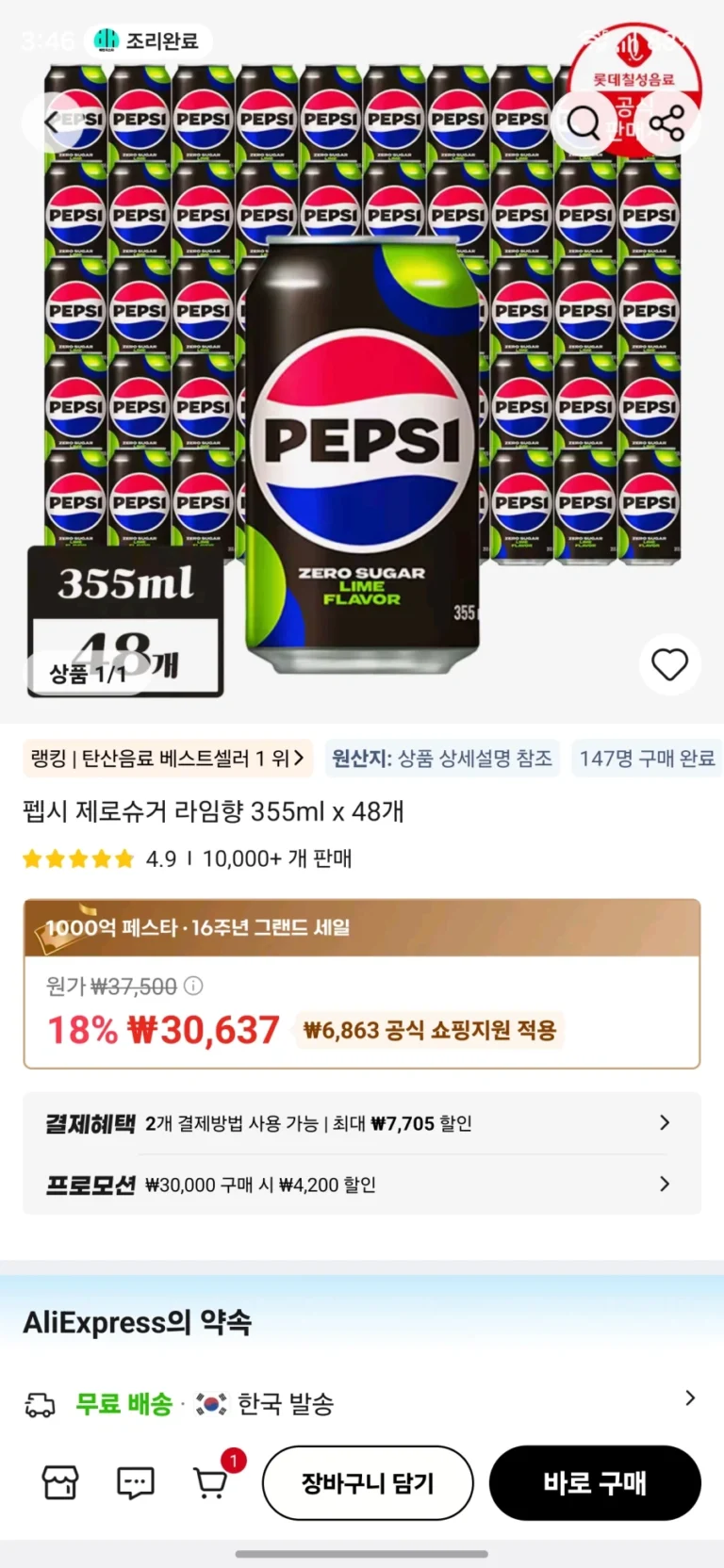Open the shopping cart
Viewport: 724px width, 1568px height.
click(x=211, y=1483)
